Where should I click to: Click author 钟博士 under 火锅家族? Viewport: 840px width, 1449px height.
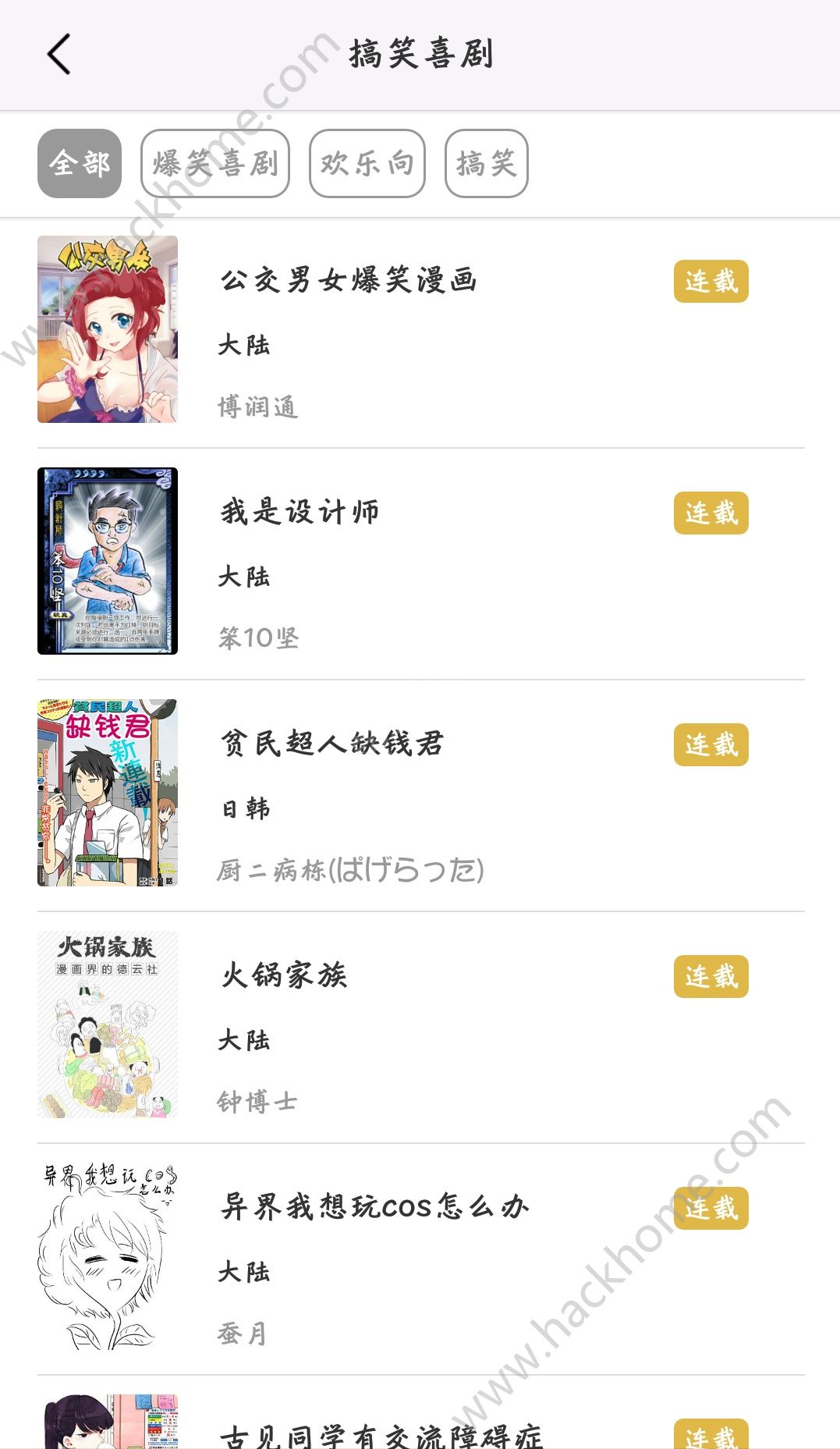[x=258, y=1102]
